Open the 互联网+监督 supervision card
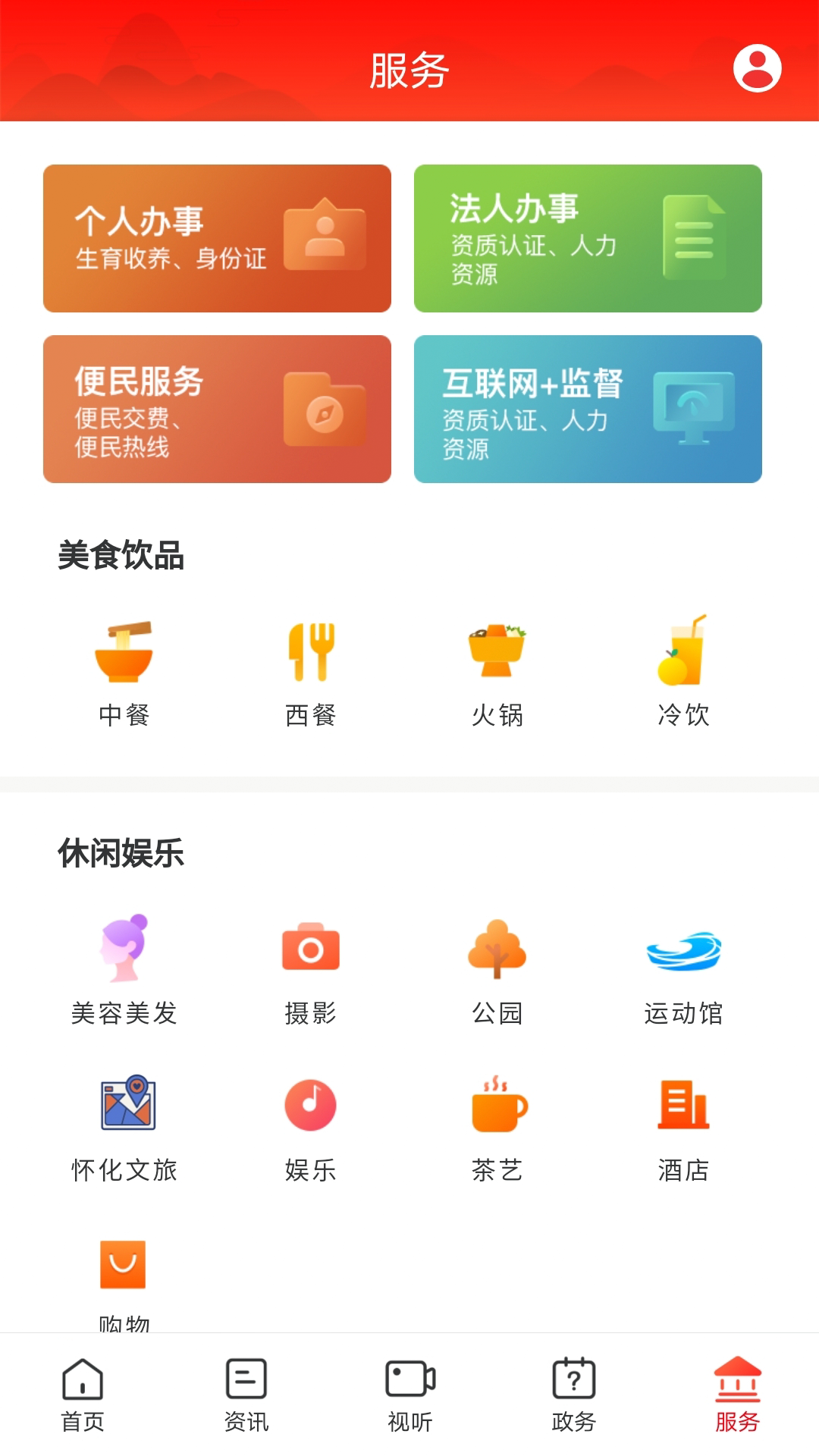Image resolution: width=819 pixels, height=1456 pixels. [588, 408]
